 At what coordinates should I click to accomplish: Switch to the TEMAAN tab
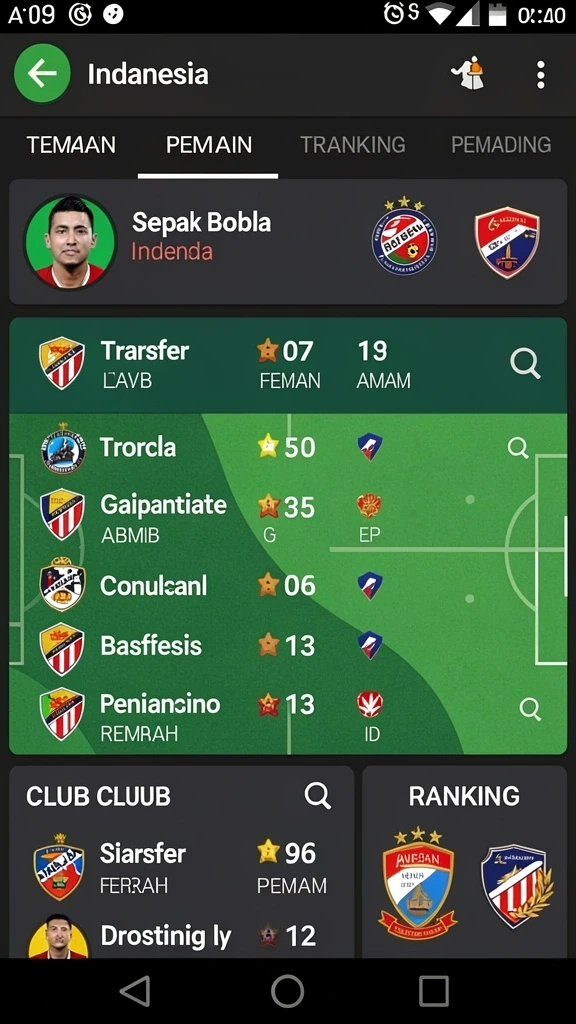(71, 144)
